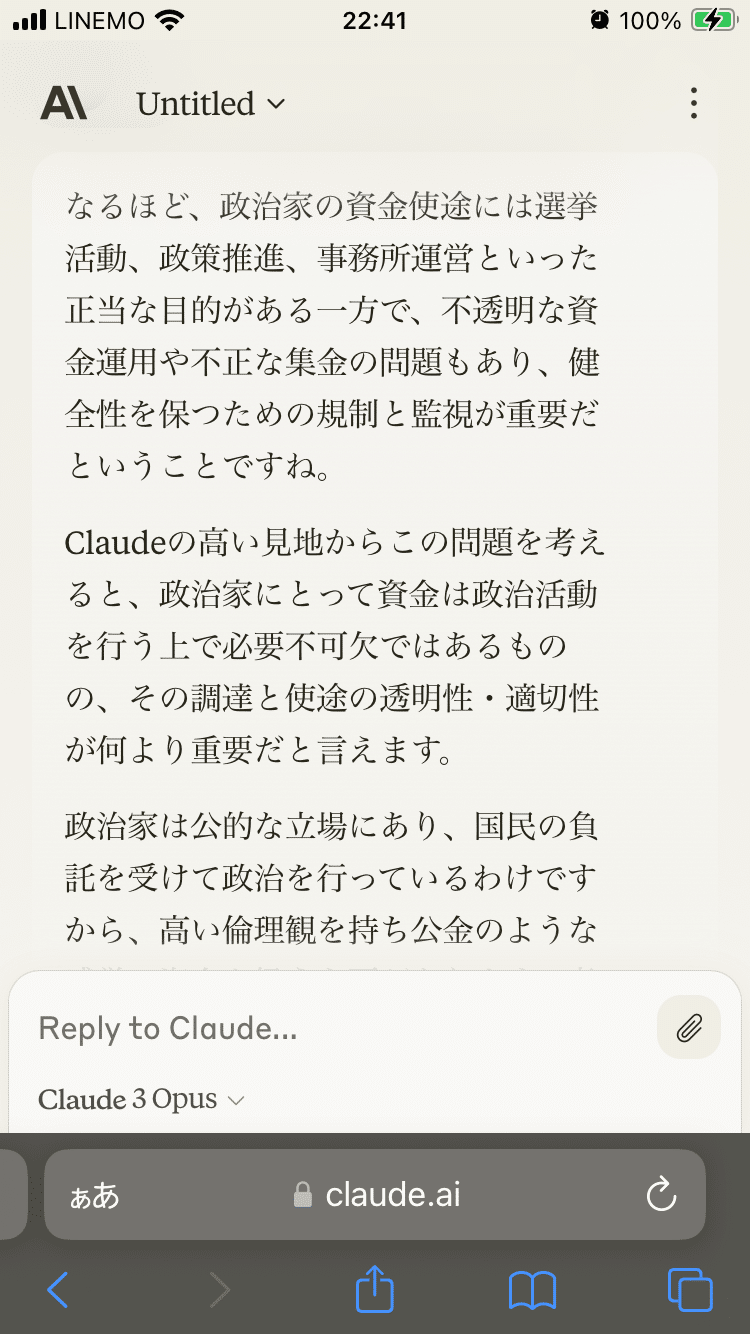Image resolution: width=750 pixels, height=1334 pixels.
Task: Tap the page reload icon
Action: click(x=662, y=1193)
